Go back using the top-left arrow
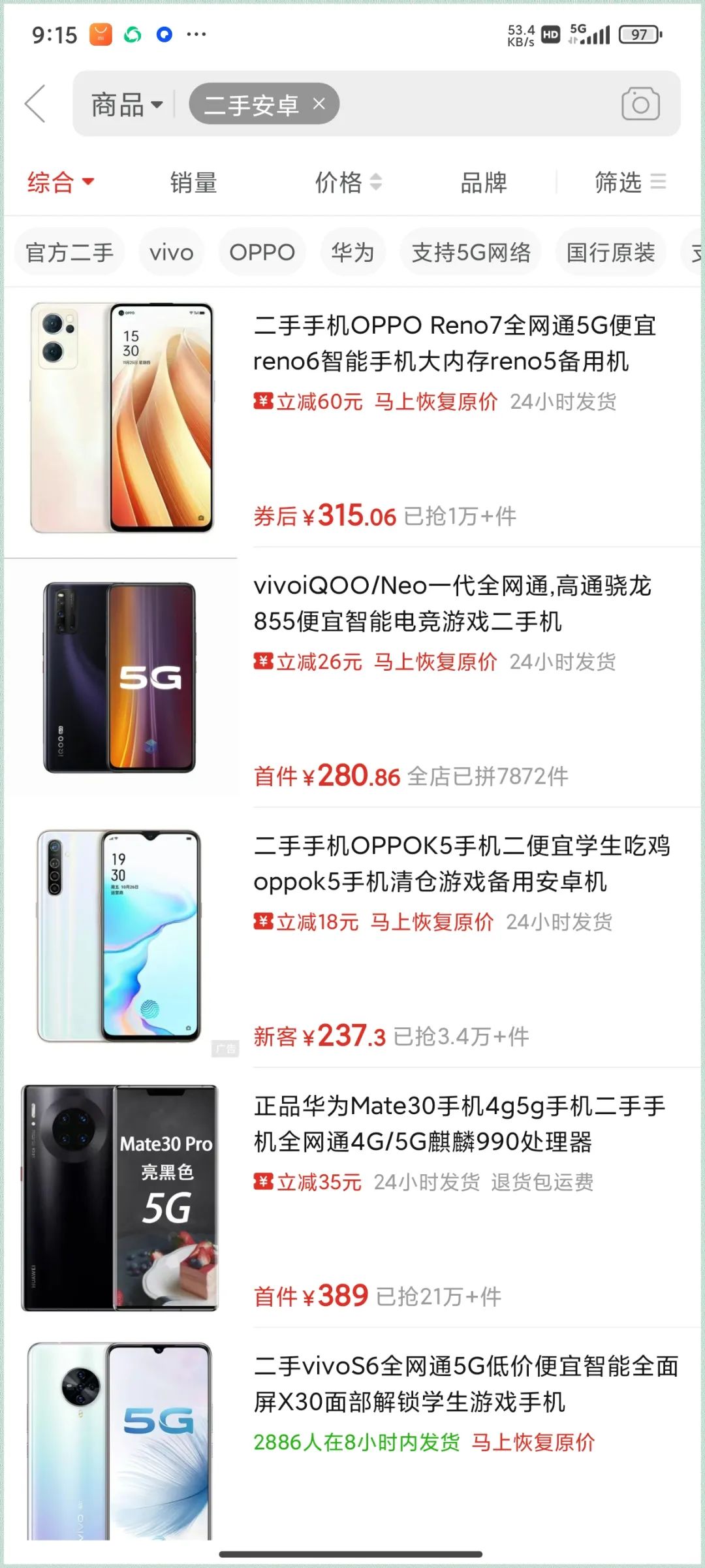705x1568 pixels. click(35, 103)
